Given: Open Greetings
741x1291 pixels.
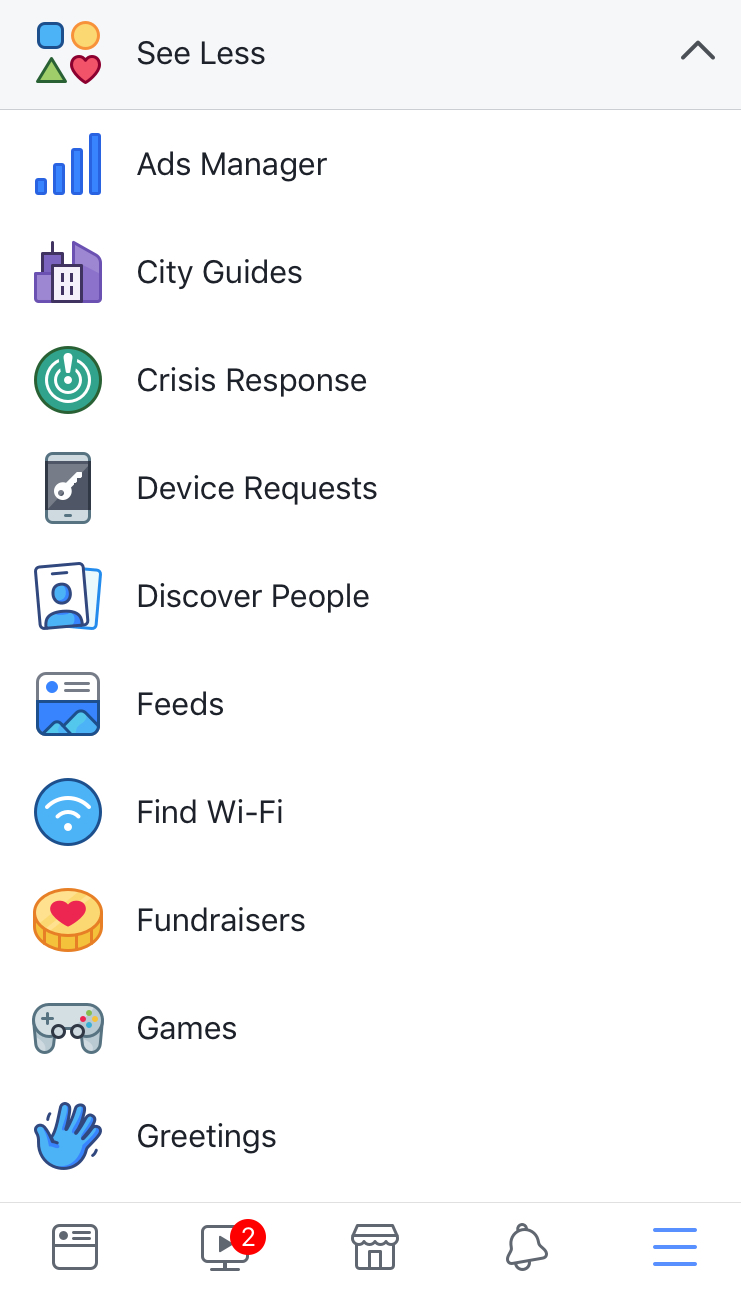Looking at the screenshot, I should [x=206, y=1136].
